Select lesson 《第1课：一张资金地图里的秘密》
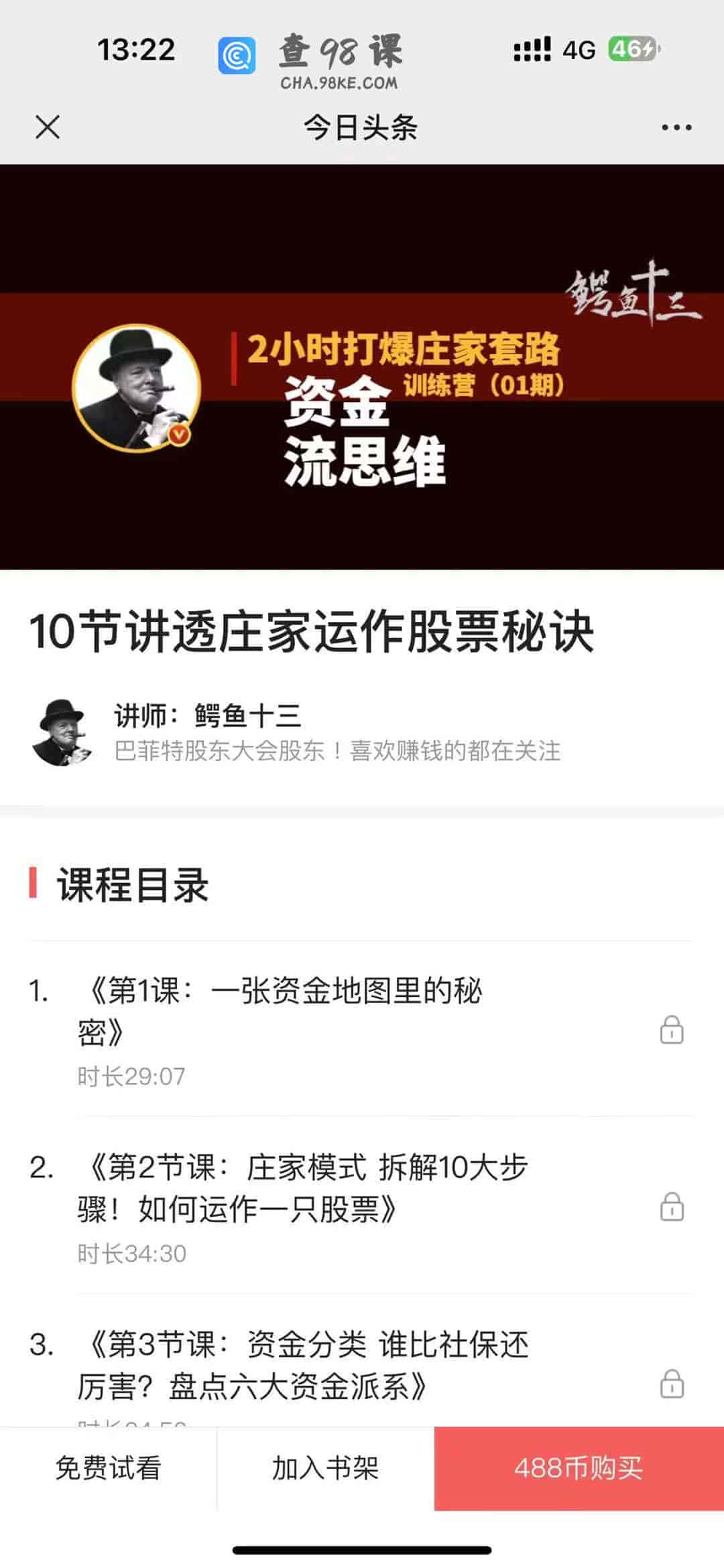The height and width of the screenshot is (1568, 724). click(x=288, y=1005)
